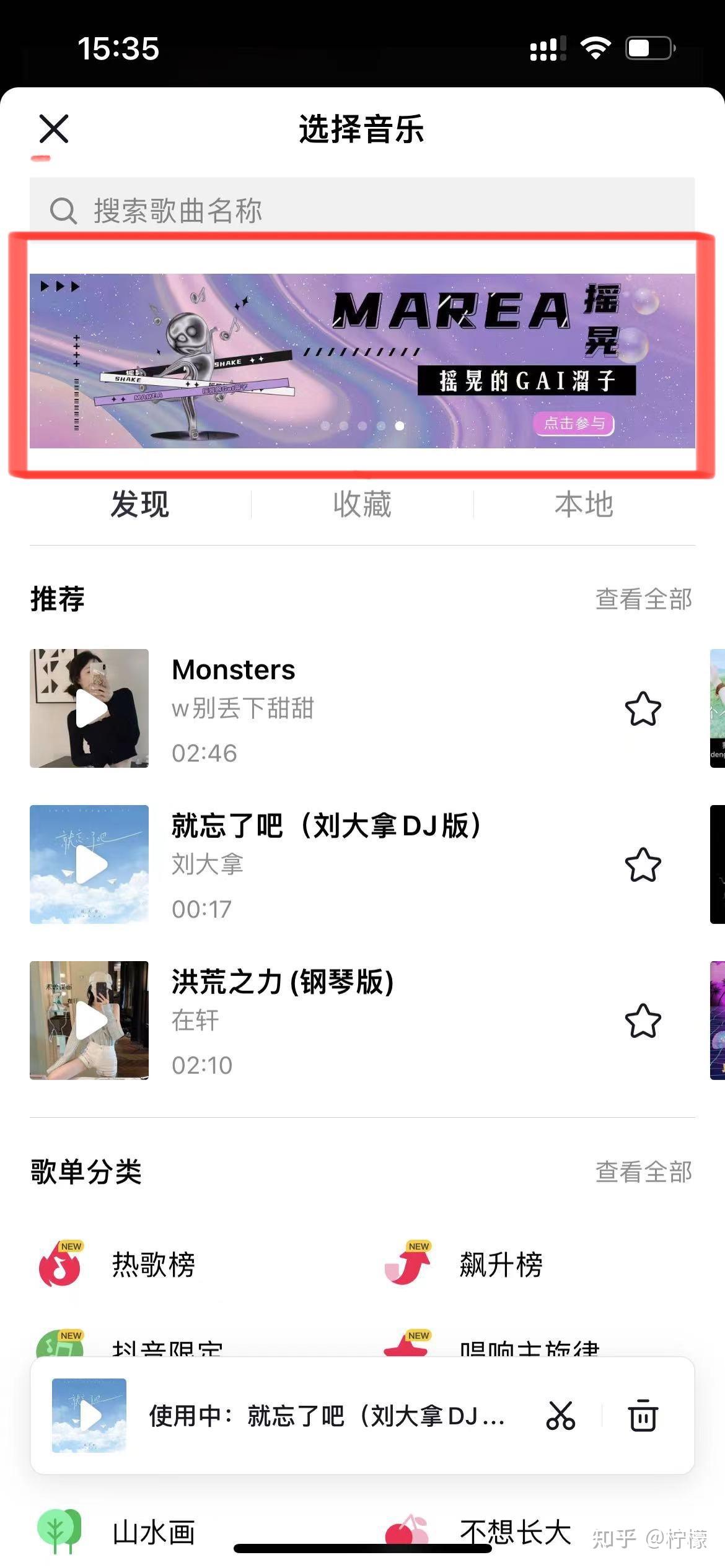This screenshot has width=725, height=1568.
Task: Select the 发现 tab
Action: click(140, 504)
